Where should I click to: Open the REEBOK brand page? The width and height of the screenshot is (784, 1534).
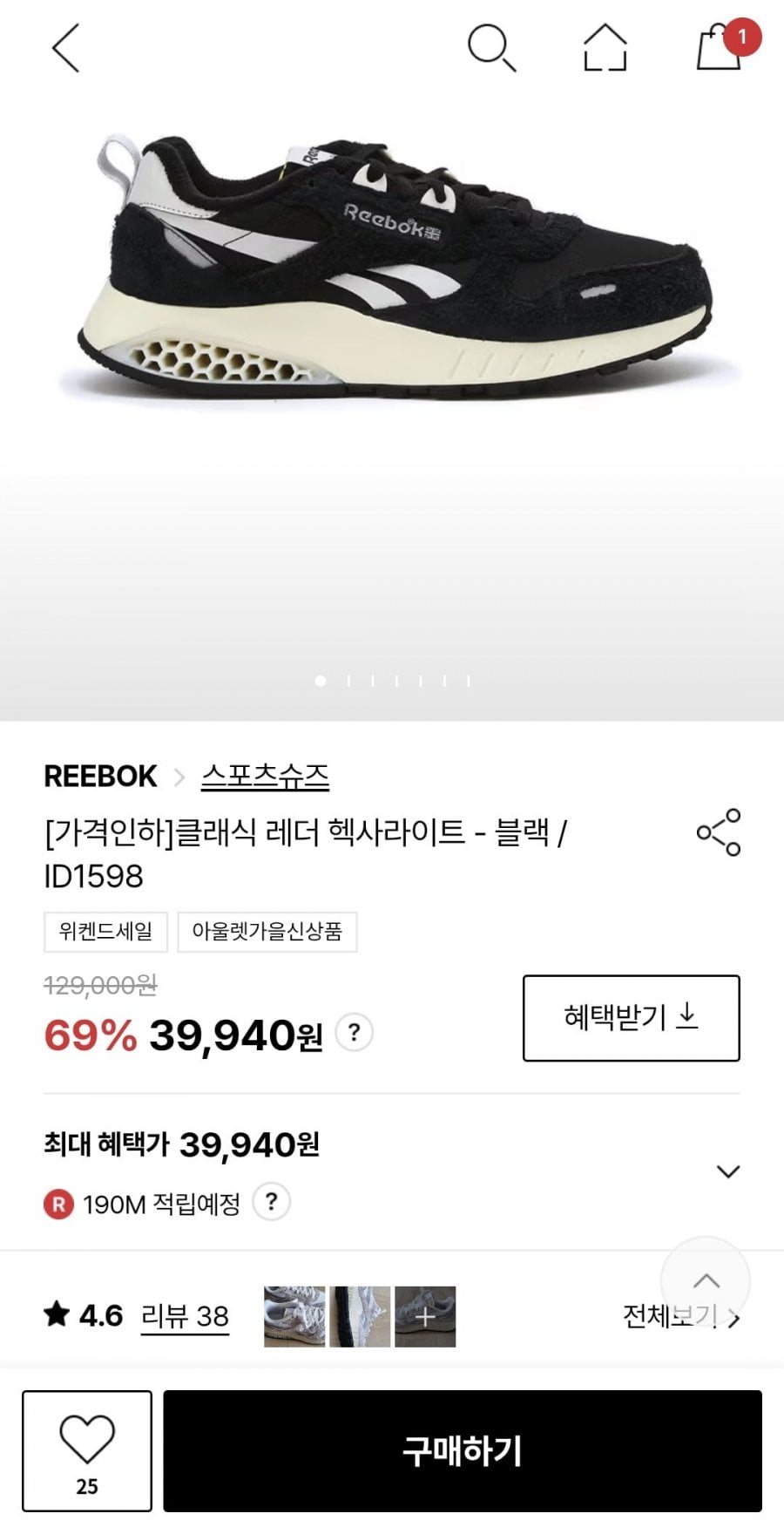[x=100, y=776]
